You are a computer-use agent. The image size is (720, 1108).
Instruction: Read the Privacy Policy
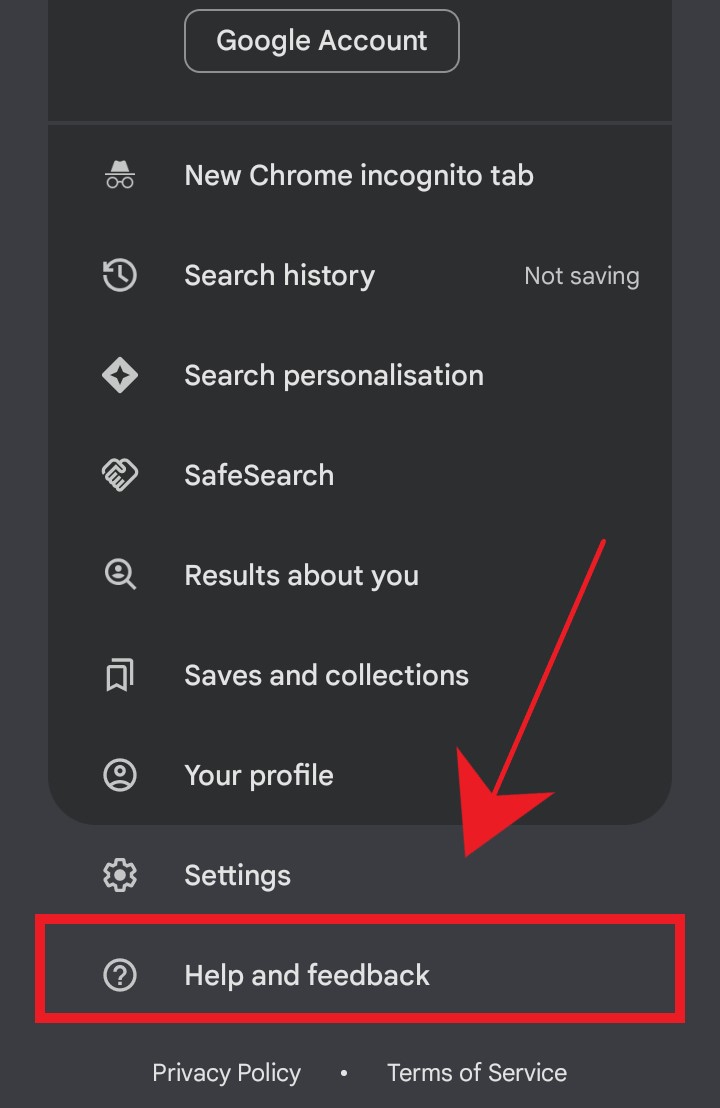(x=226, y=1073)
